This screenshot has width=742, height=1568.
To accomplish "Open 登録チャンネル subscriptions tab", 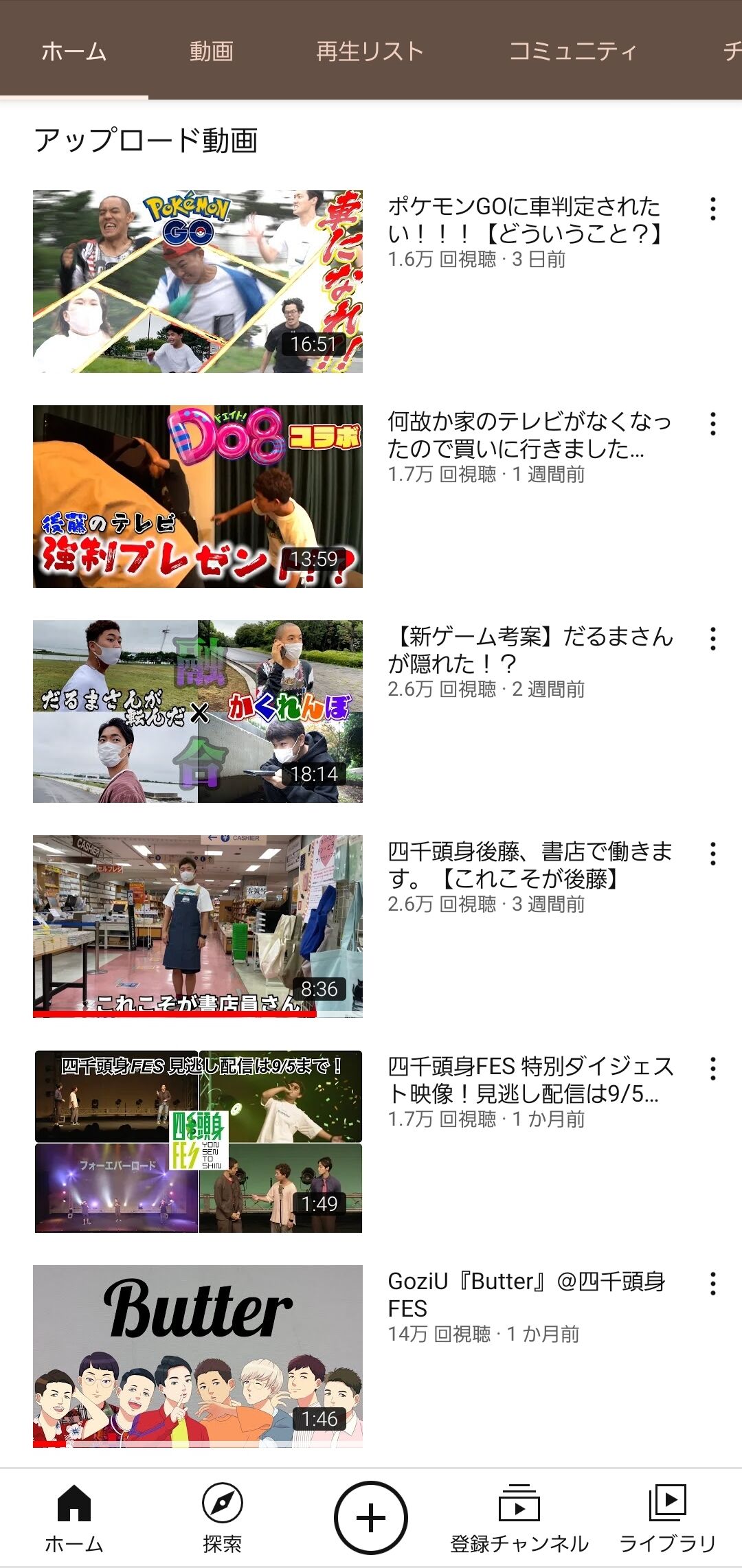I will point(519,1519).
